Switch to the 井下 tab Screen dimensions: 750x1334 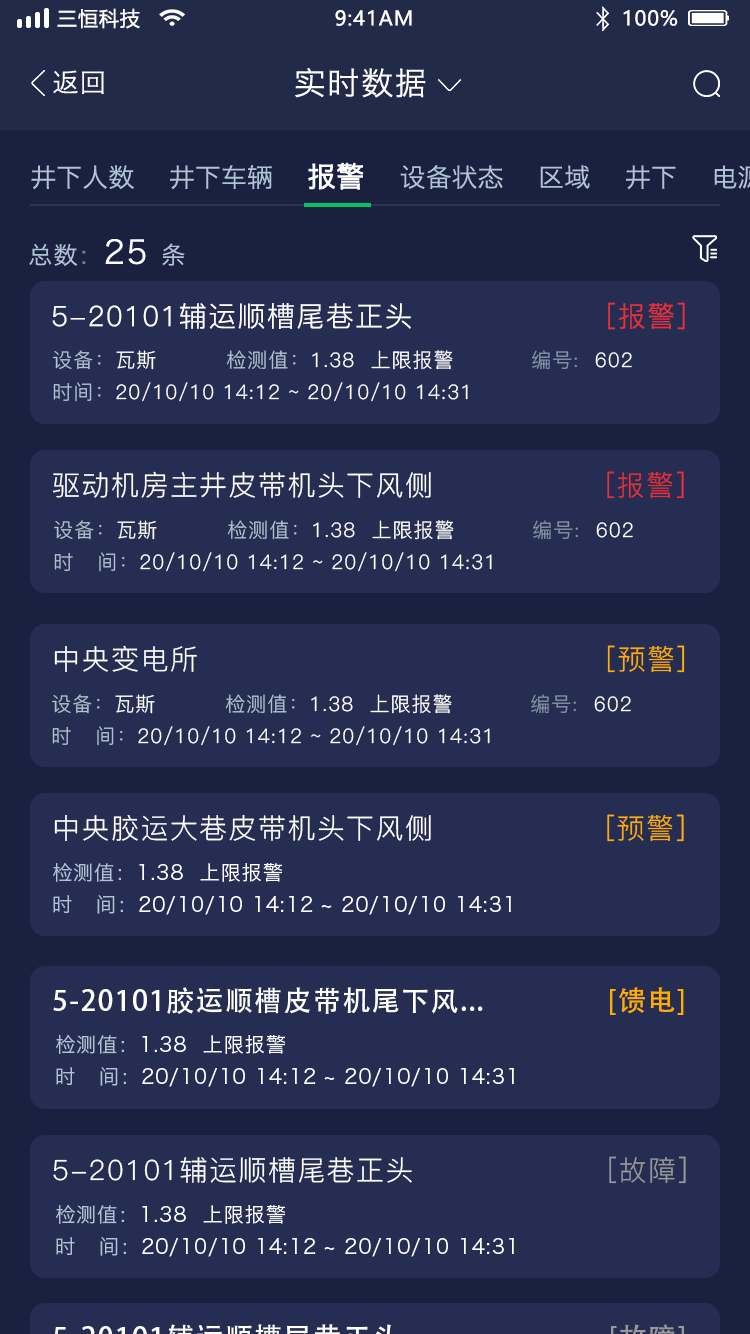pyautogui.click(x=651, y=178)
